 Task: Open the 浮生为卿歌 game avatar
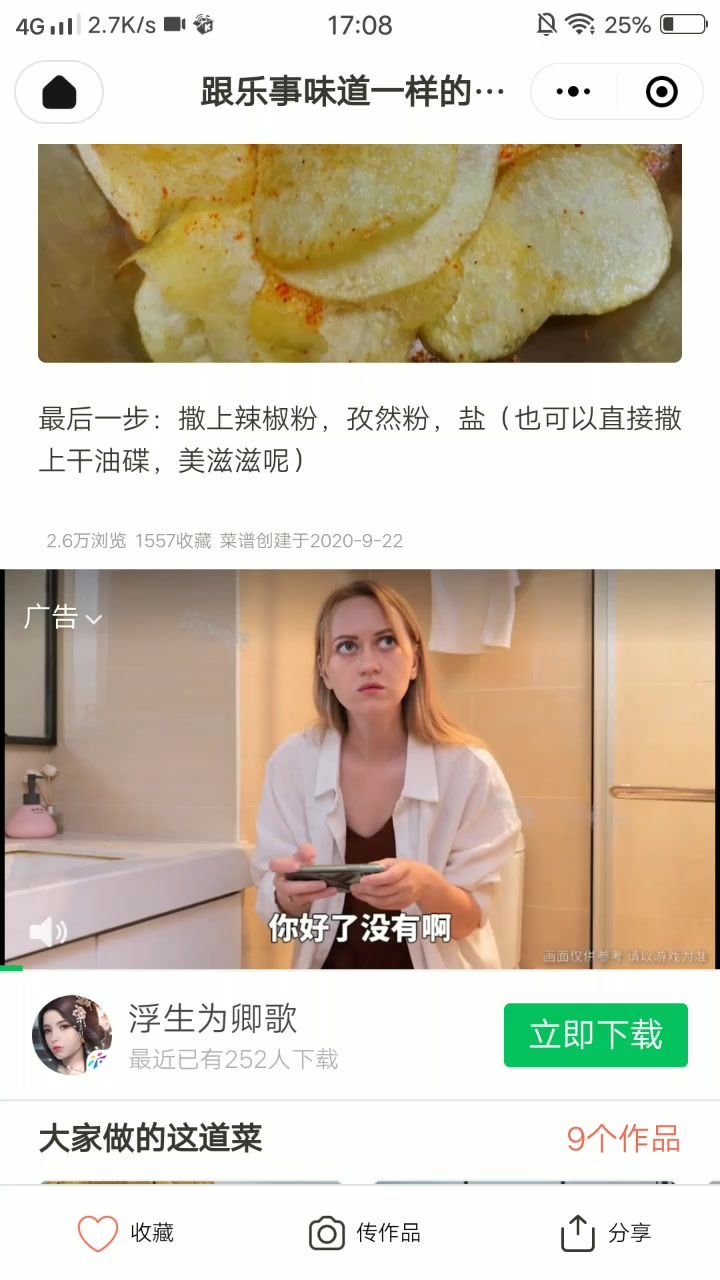[x=72, y=1035]
